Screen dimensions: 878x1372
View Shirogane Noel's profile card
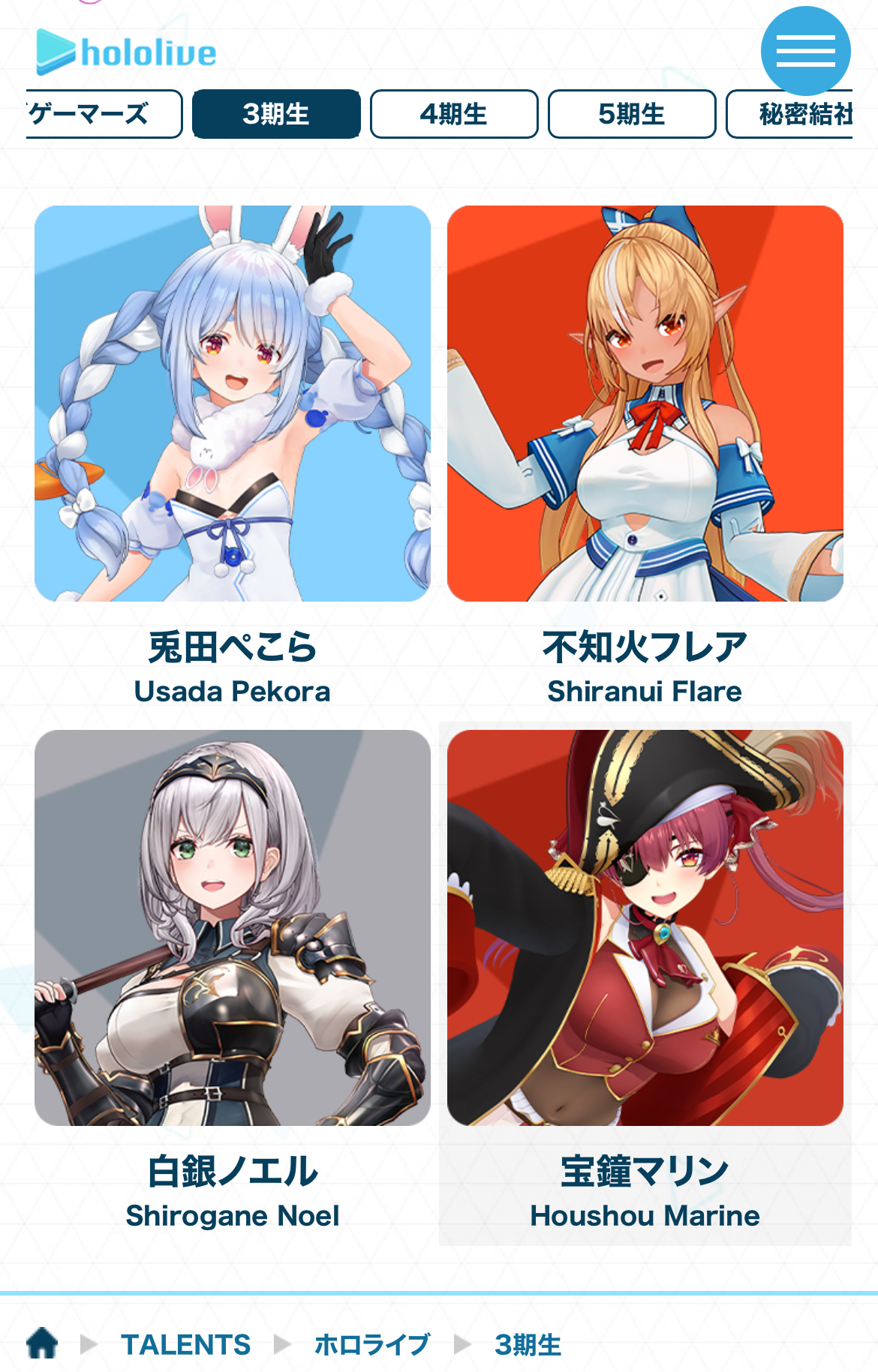(x=233, y=928)
